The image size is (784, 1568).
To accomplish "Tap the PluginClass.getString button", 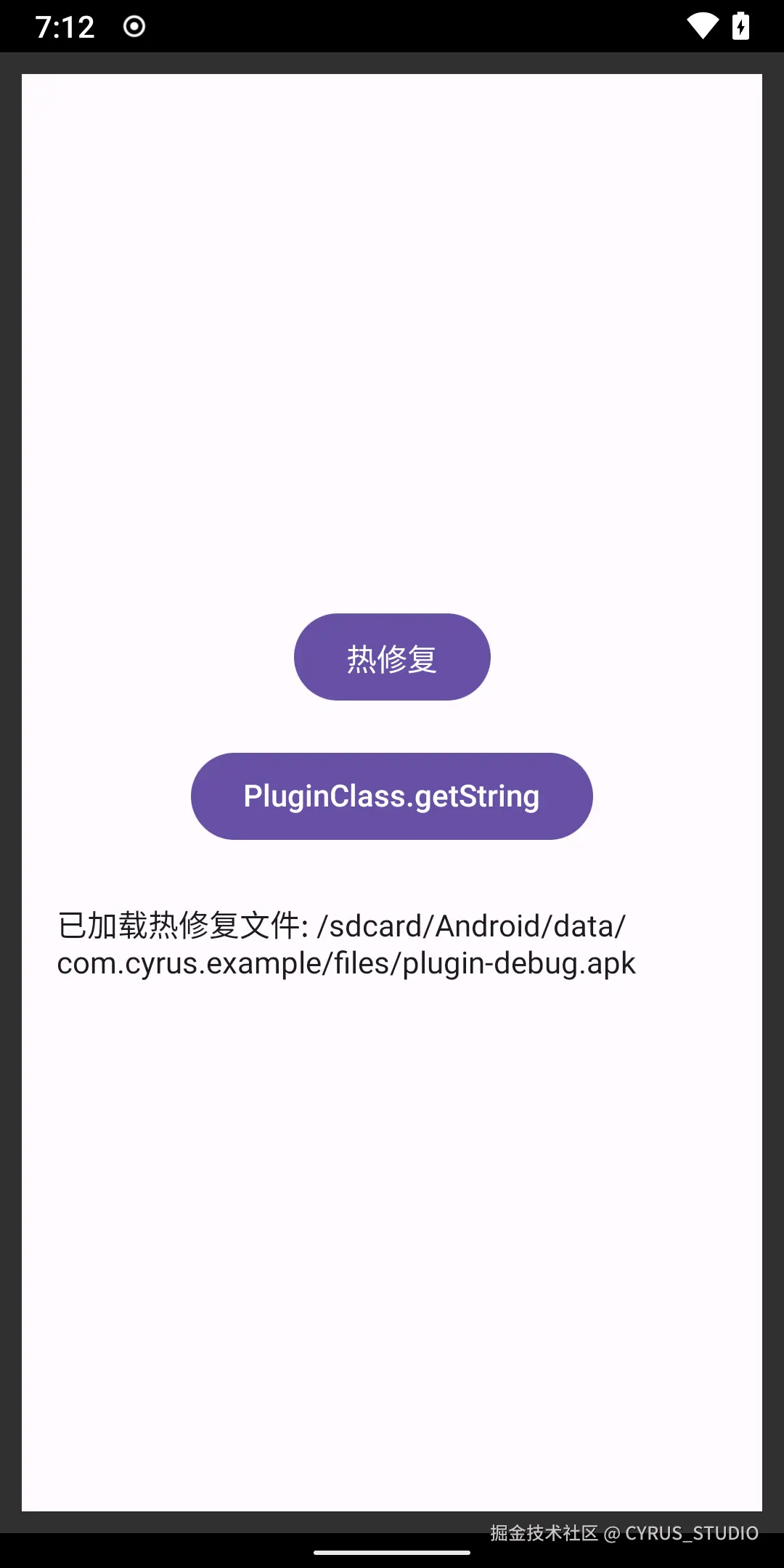I will [x=392, y=796].
